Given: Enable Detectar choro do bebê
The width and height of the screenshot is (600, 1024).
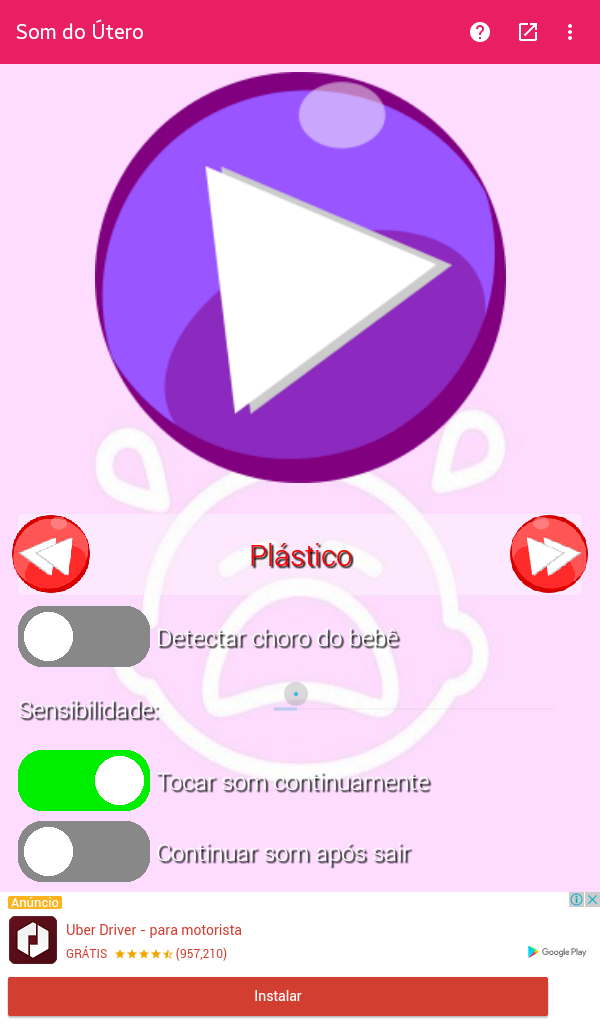Looking at the screenshot, I should [84, 637].
